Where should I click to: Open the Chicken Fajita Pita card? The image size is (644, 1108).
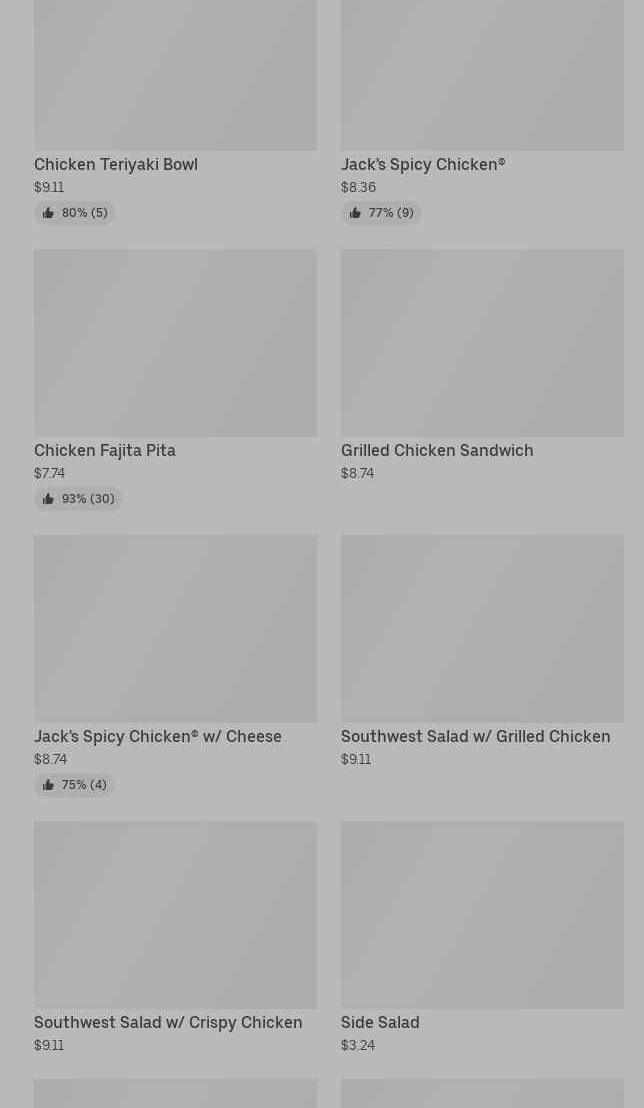[x=175, y=343]
